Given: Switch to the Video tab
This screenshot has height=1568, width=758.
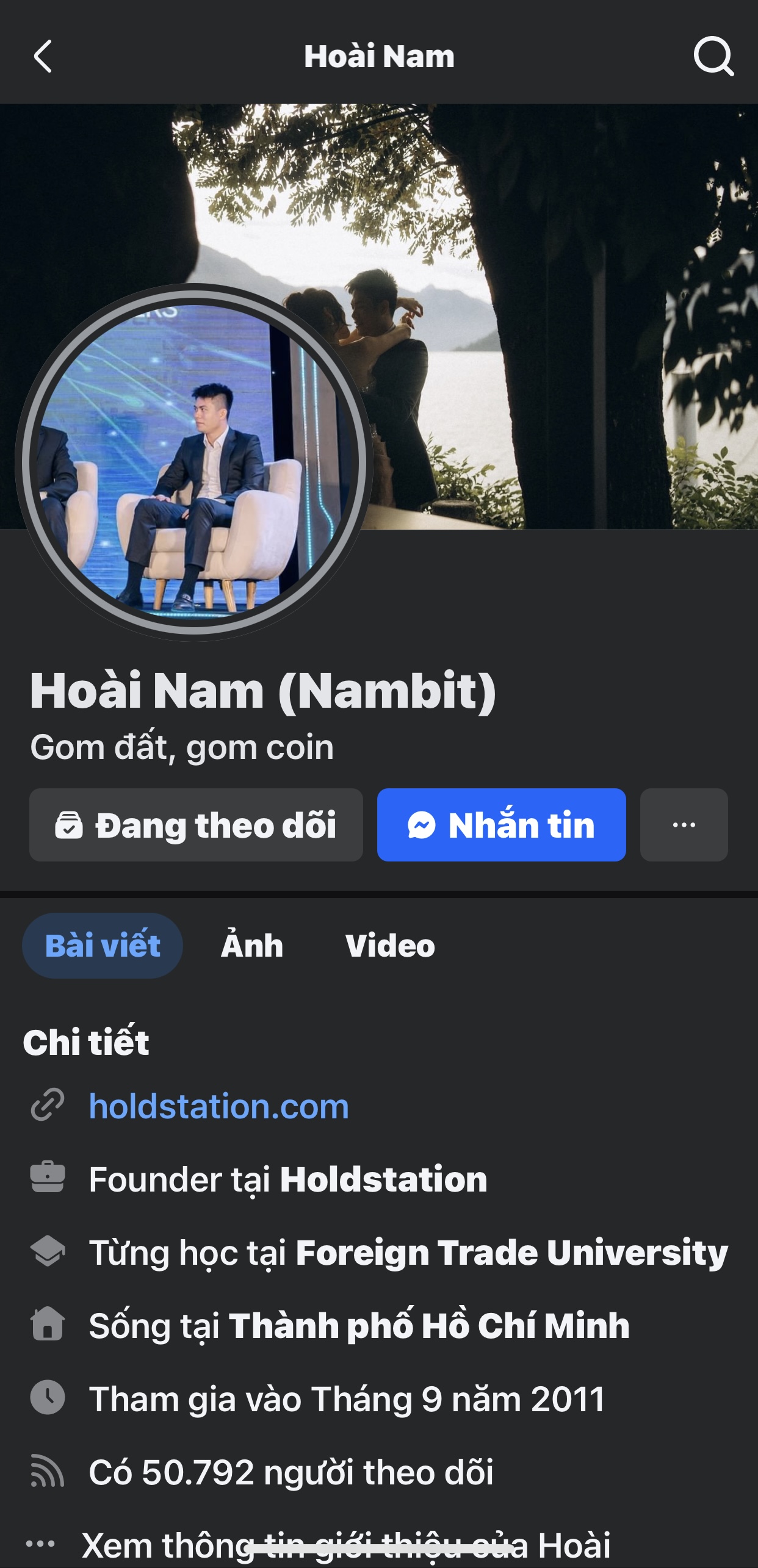Looking at the screenshot, I should [x=390, y=946].
